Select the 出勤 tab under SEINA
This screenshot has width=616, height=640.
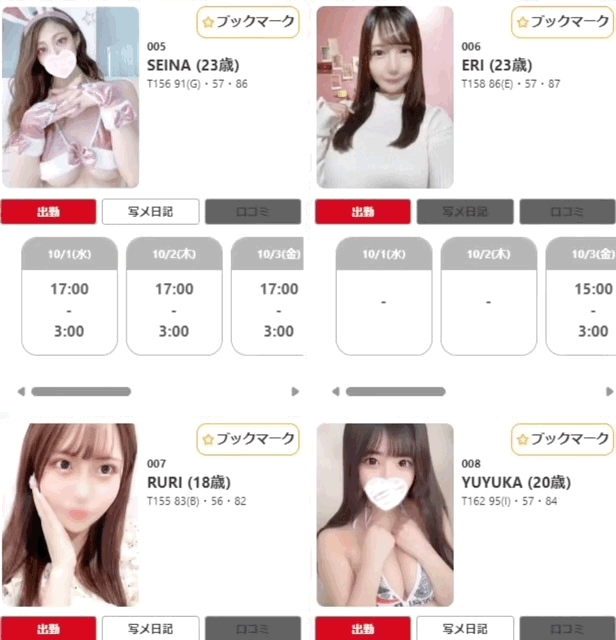tap(49, 212)
